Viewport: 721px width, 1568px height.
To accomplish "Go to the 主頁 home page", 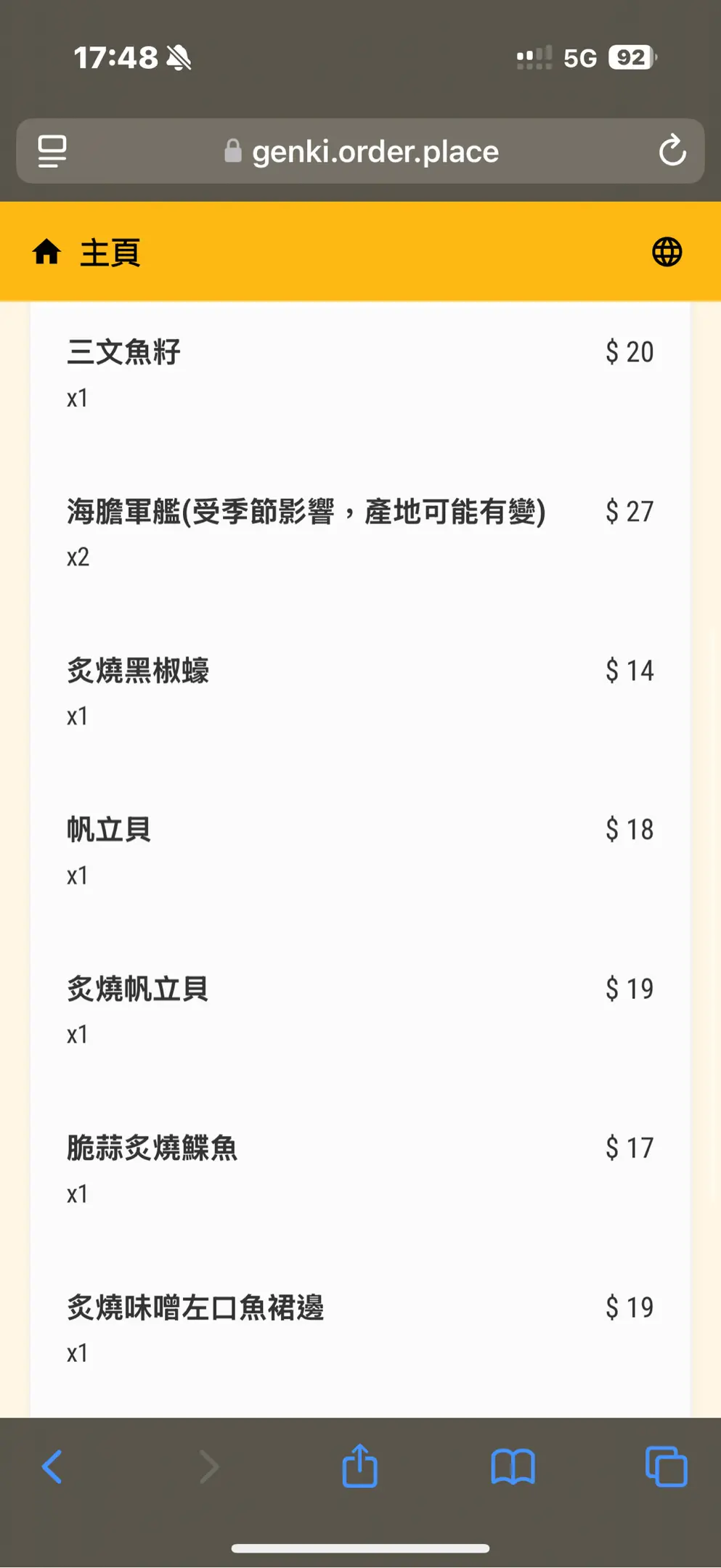I will 86,253.
